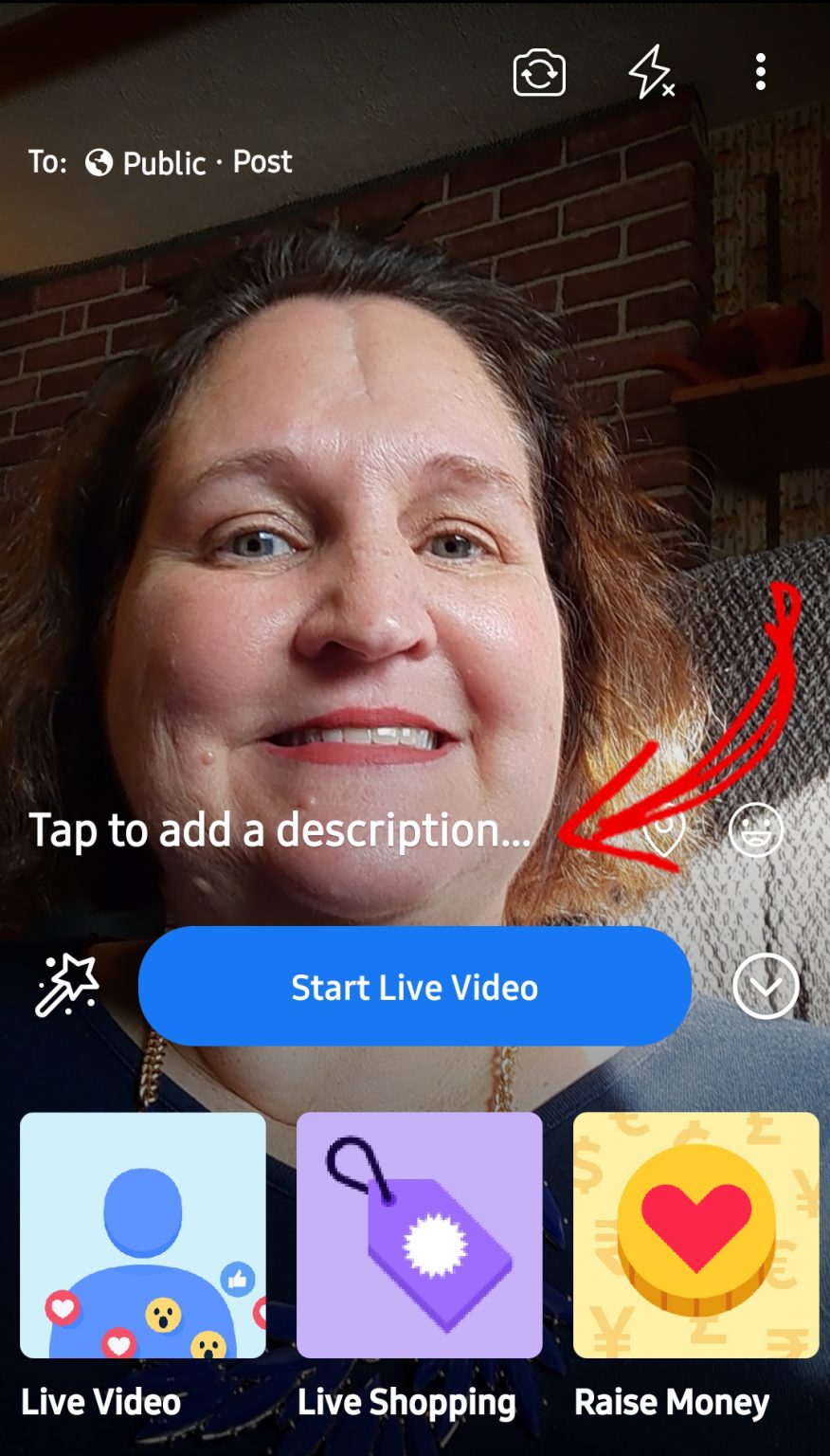Image resolution: width=830 pixels, height=1456 pixels.
Task: Open the Live Shopping thumbnail tile
Action: [x=419, y=1234]
